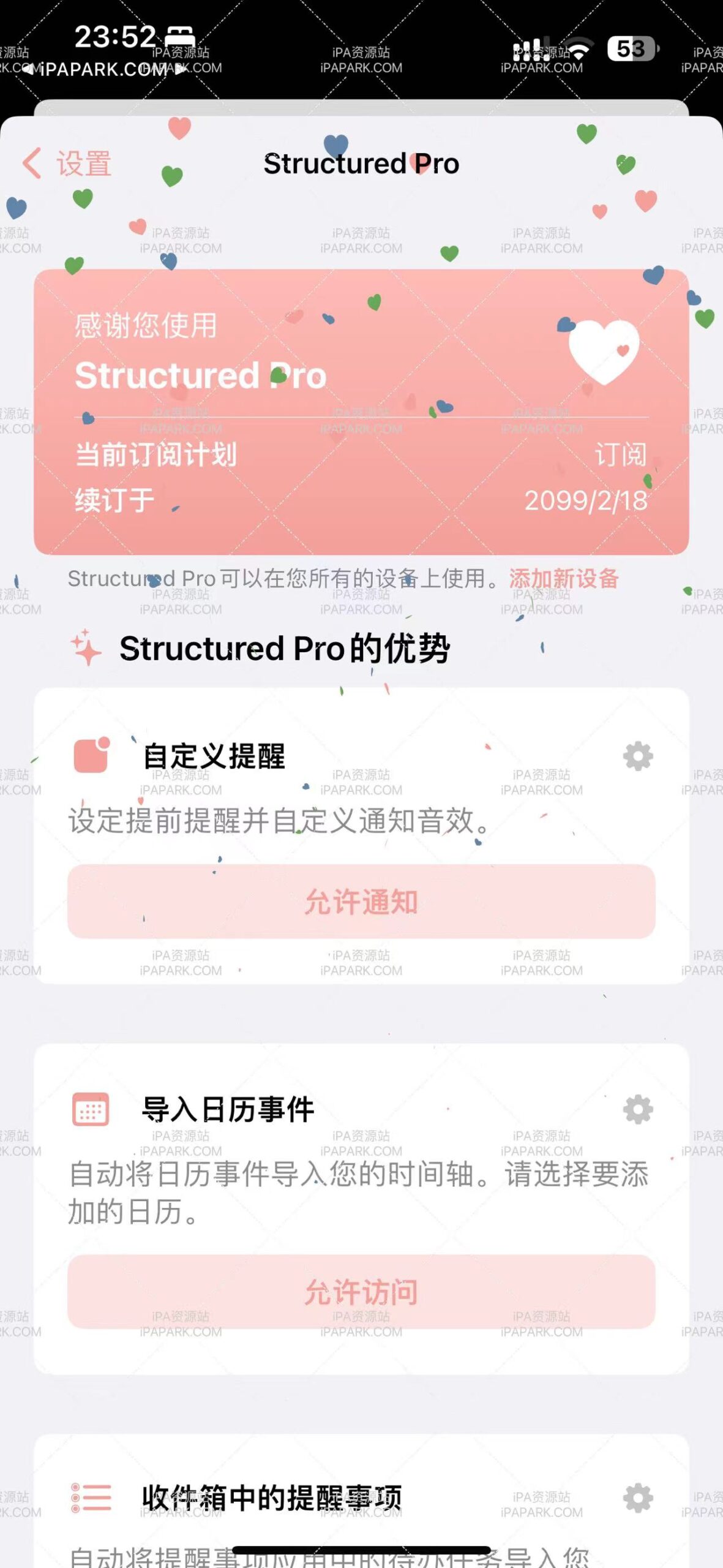Open 添加新设备 link

tap(564, 578)
